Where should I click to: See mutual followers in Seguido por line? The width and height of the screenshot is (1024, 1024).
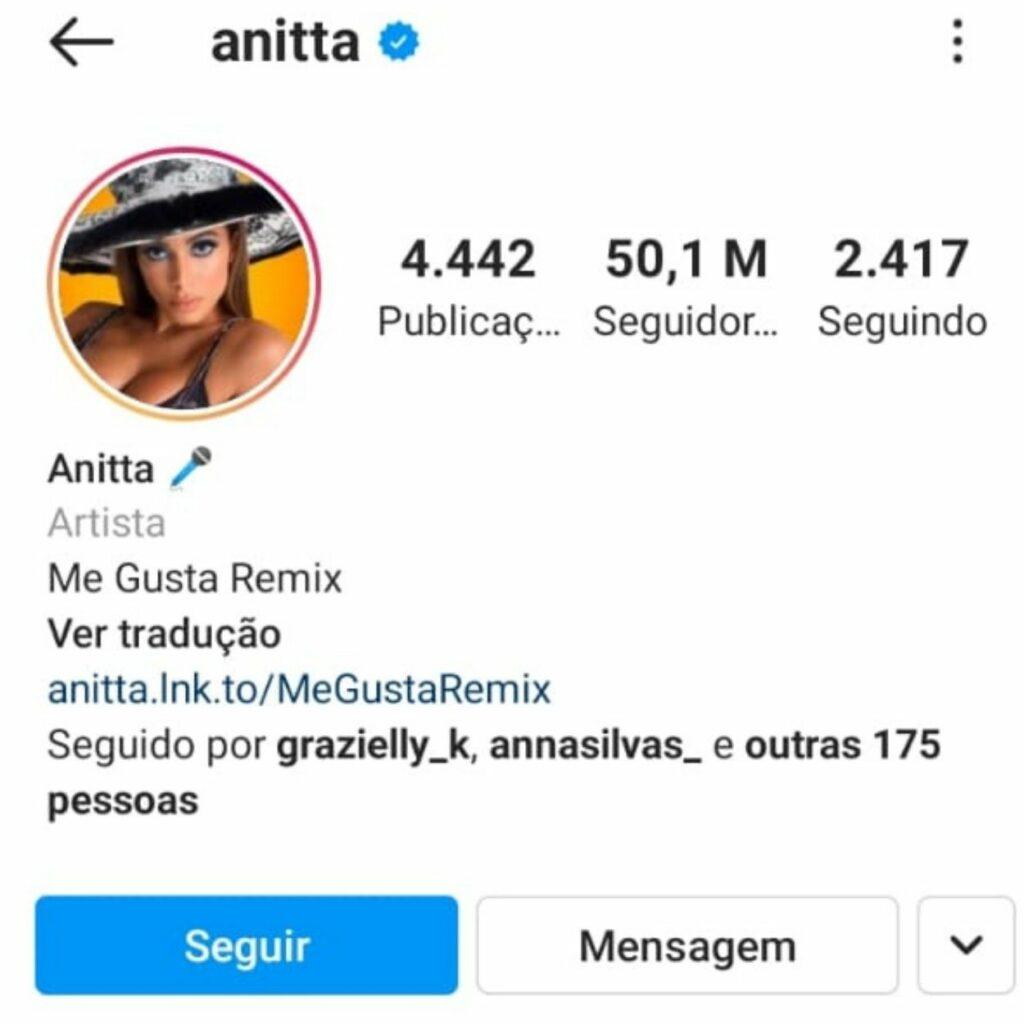click(x=493, y=772)
